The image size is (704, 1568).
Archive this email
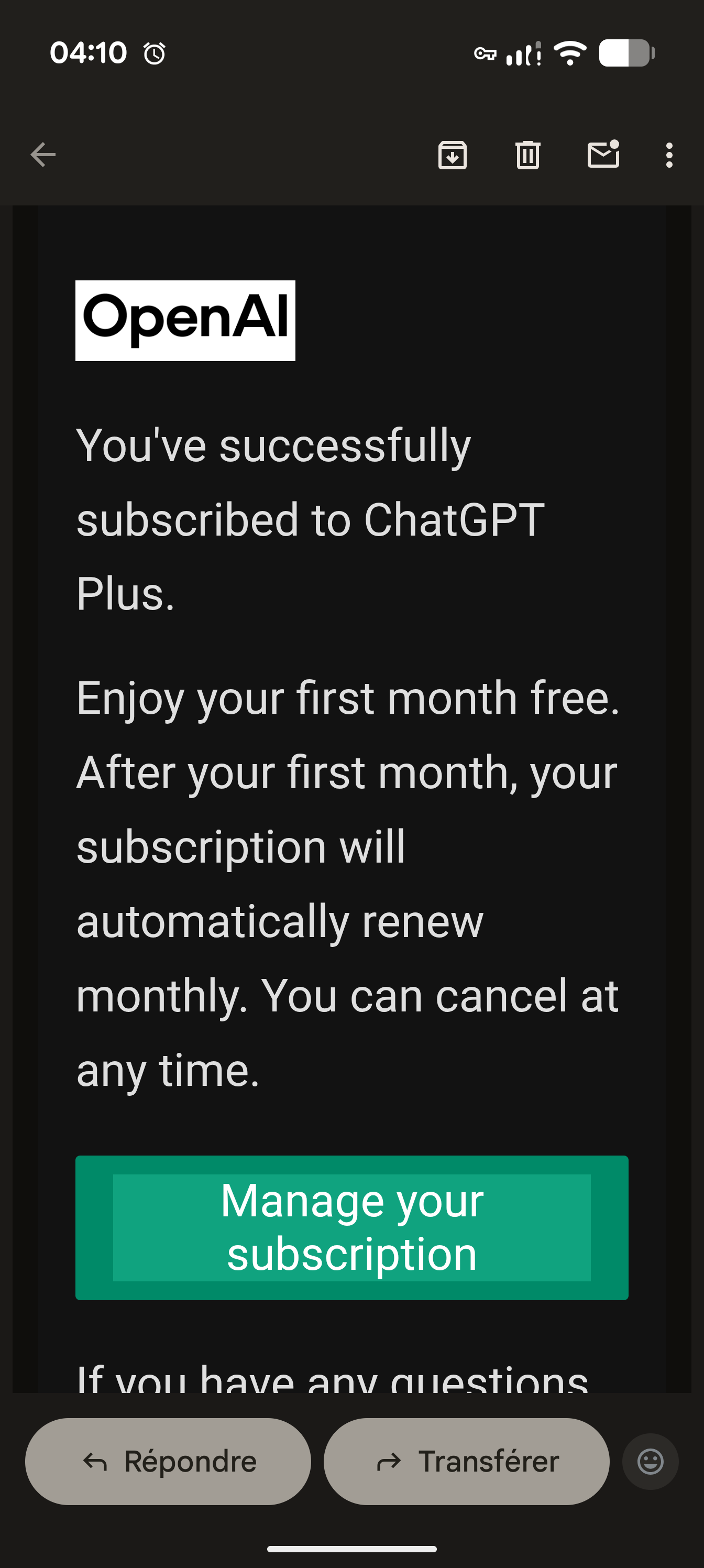point(452,155)
